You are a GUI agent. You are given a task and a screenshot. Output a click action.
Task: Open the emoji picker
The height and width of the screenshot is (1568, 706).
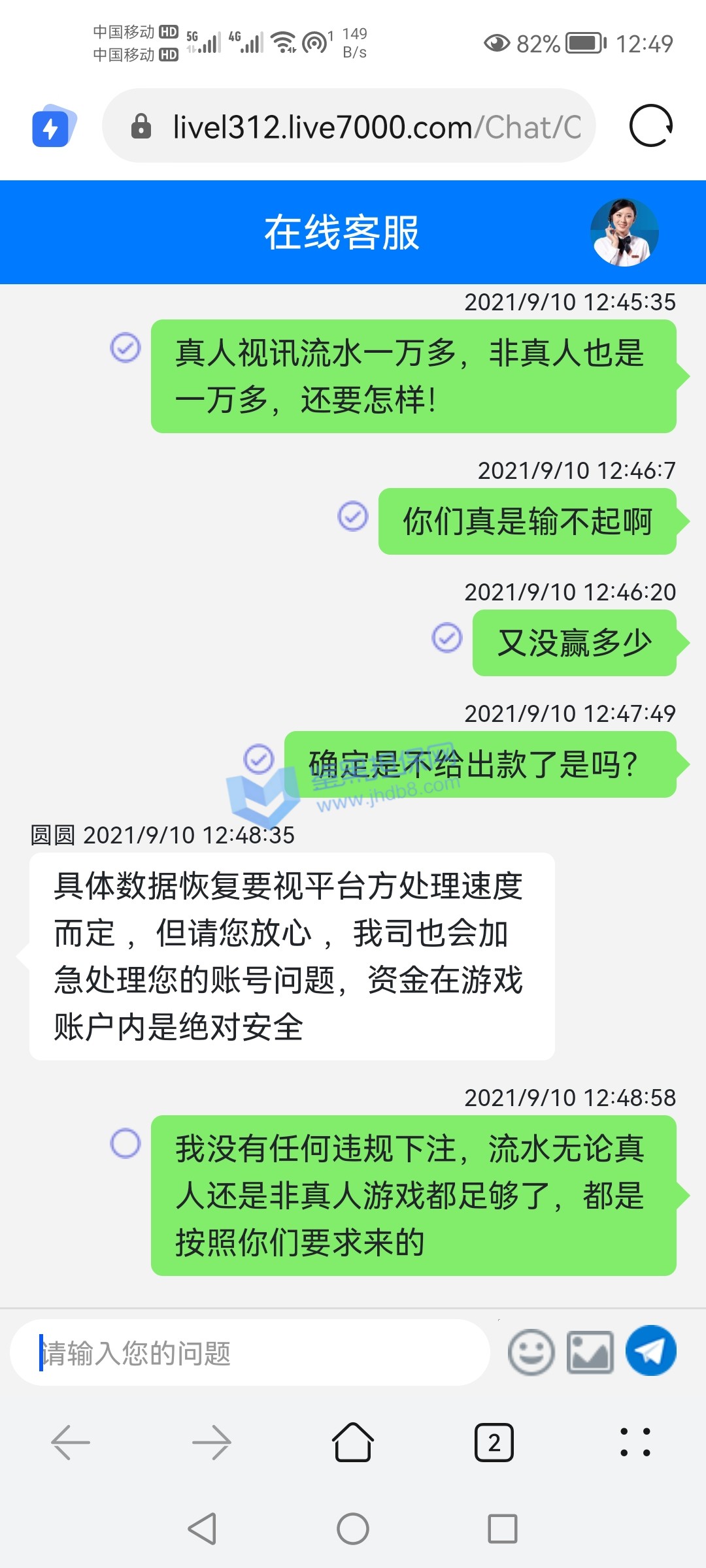531,1352
